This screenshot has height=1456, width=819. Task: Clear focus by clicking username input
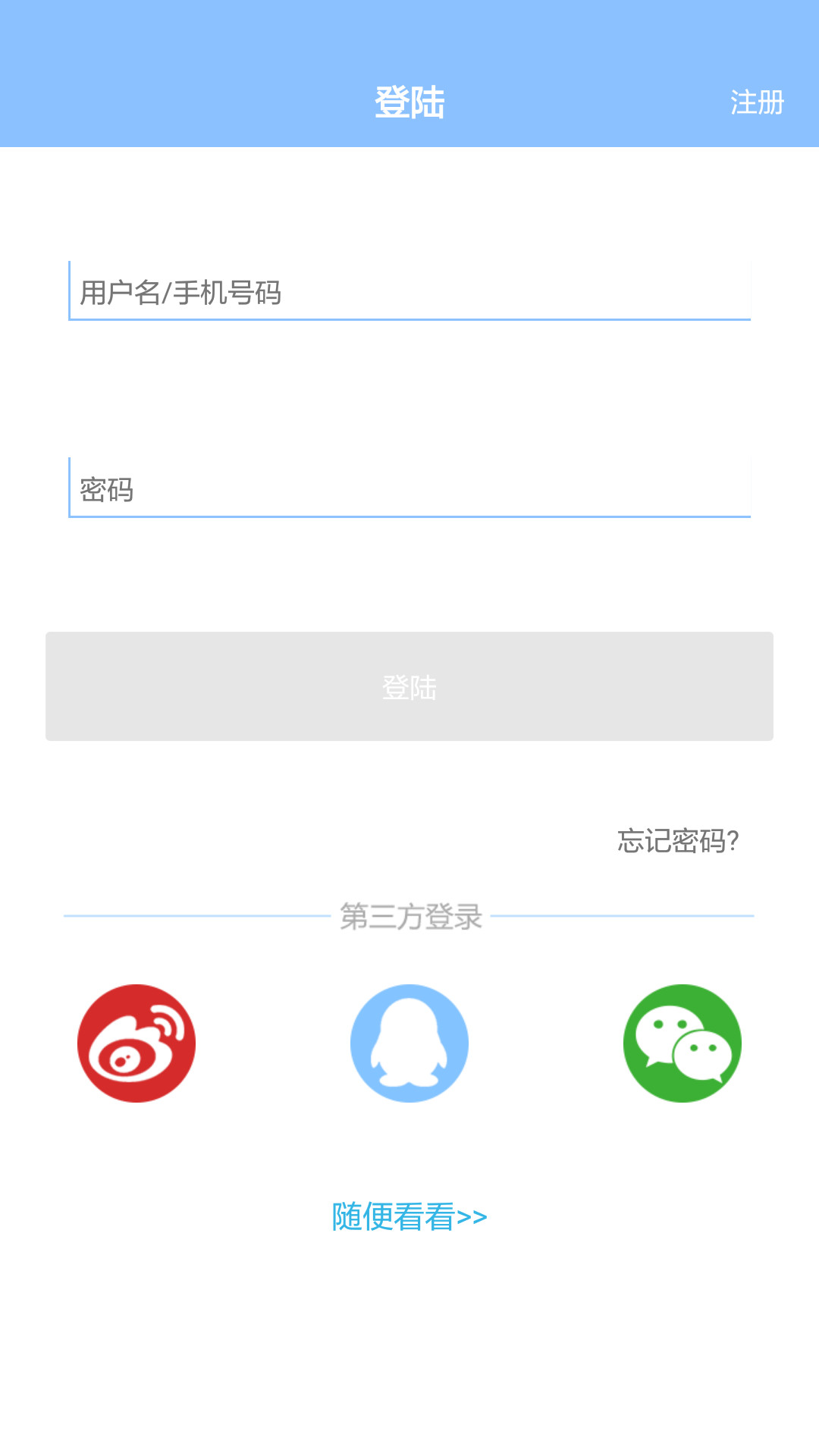409,292
